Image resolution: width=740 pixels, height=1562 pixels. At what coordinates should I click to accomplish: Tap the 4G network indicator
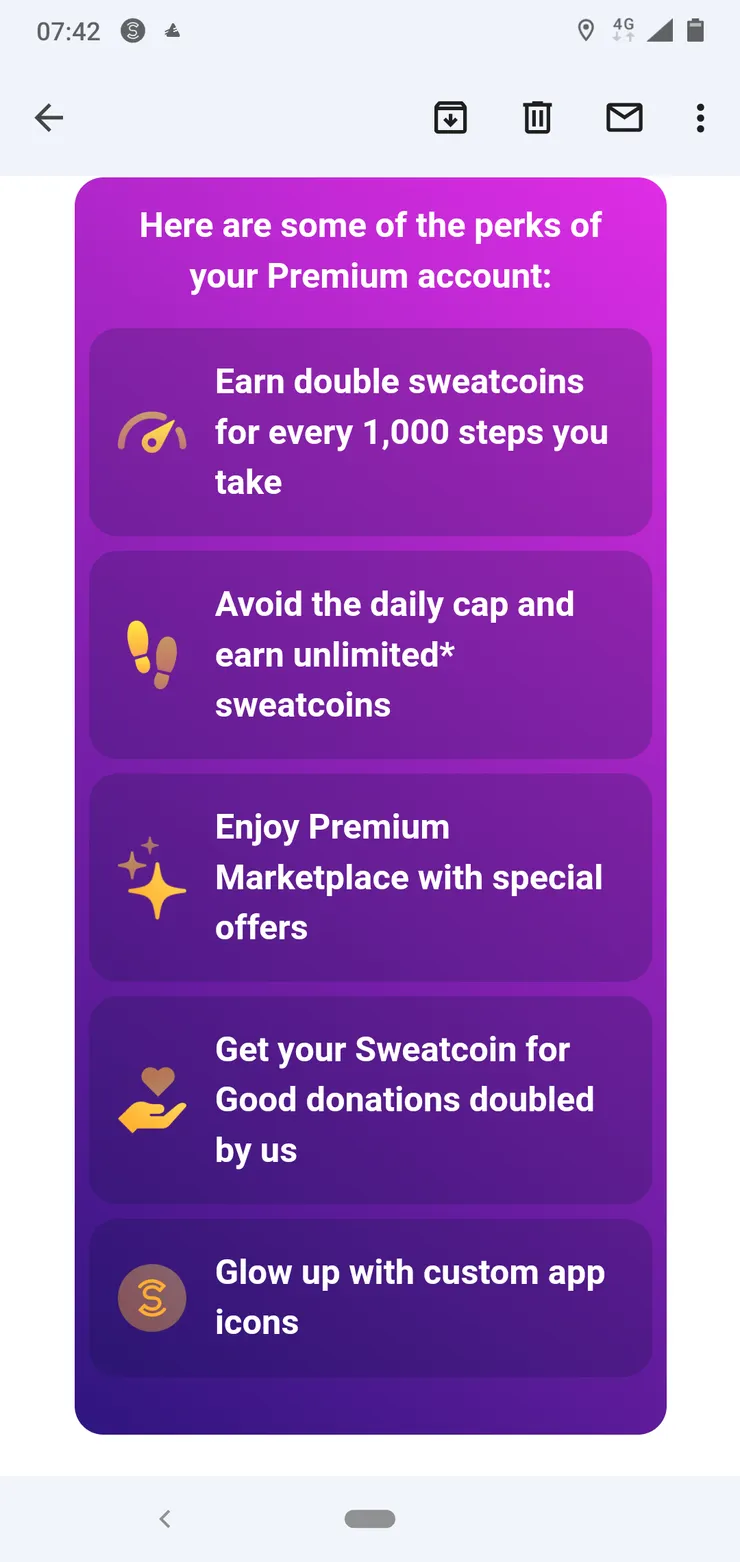[622, 30]
